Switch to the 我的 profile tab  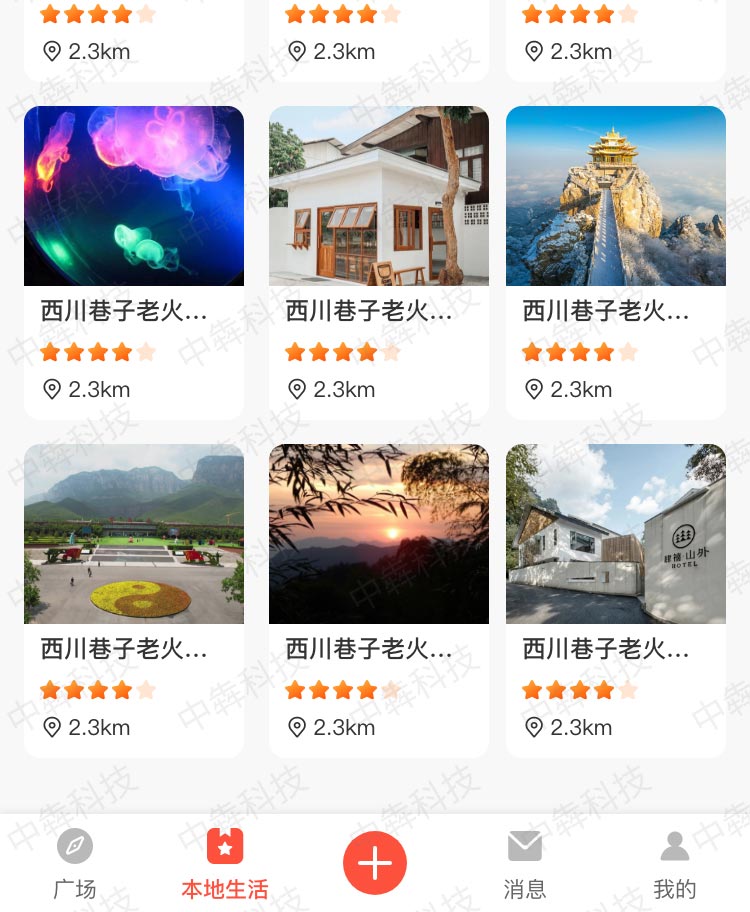point(675,864)
